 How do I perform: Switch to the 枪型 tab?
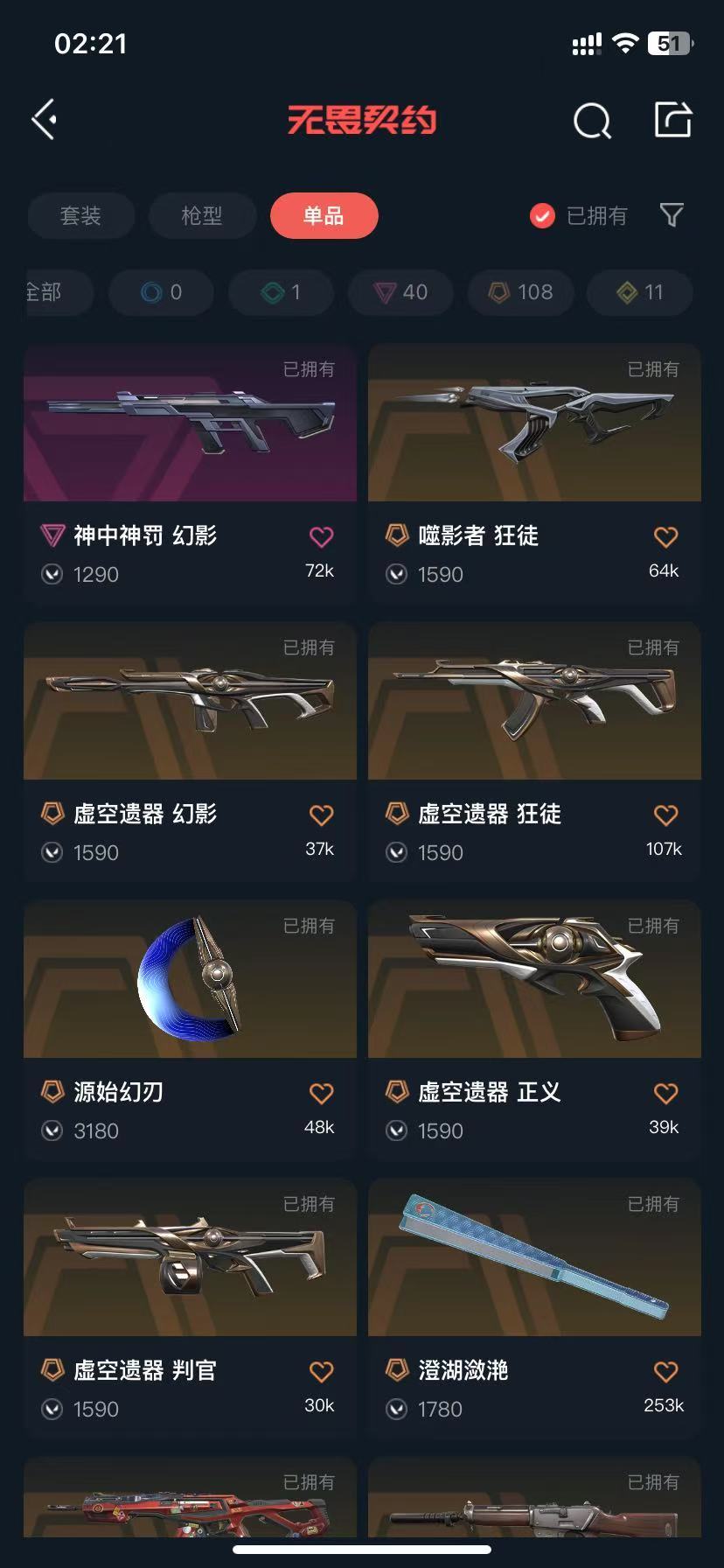[x=202, y=215]
